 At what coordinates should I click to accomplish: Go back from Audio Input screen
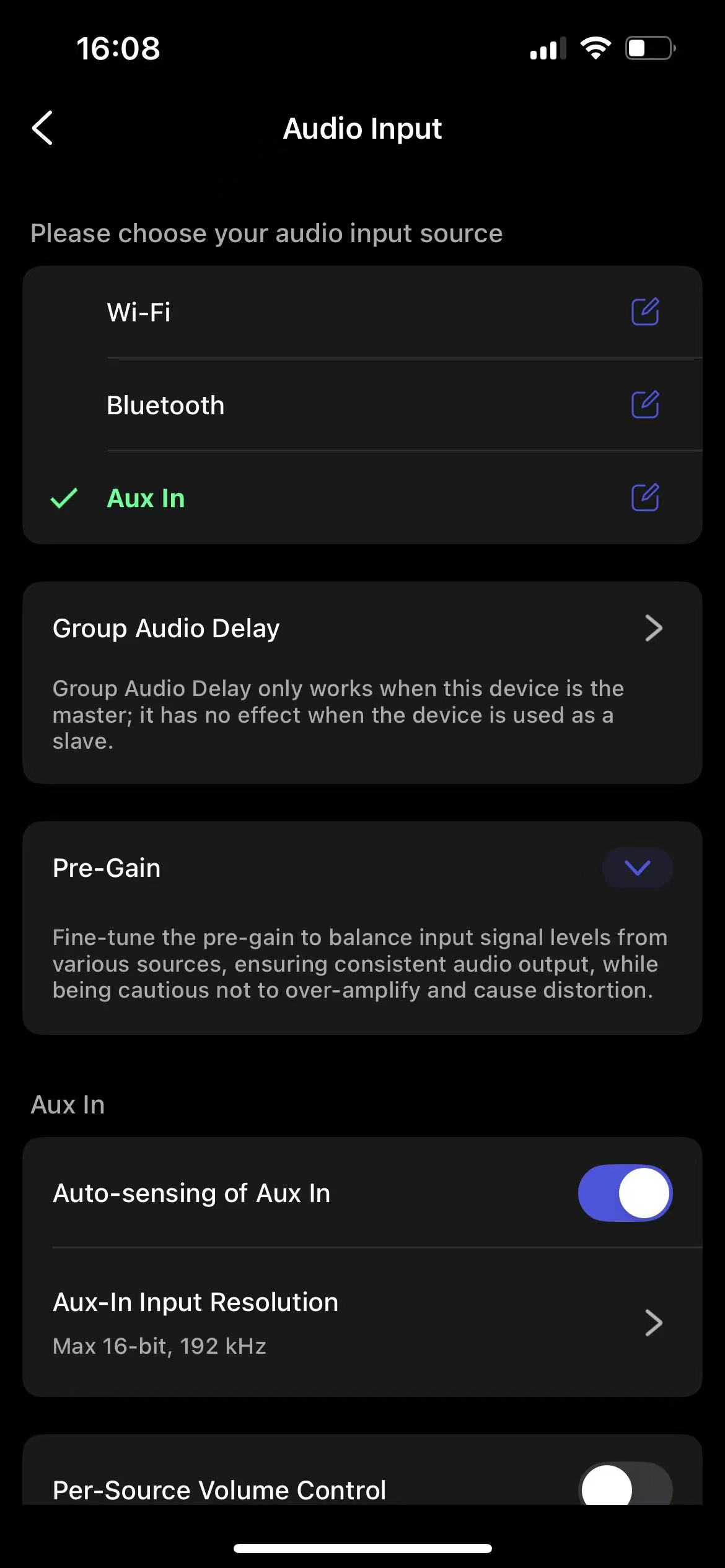tap(43, 128)
